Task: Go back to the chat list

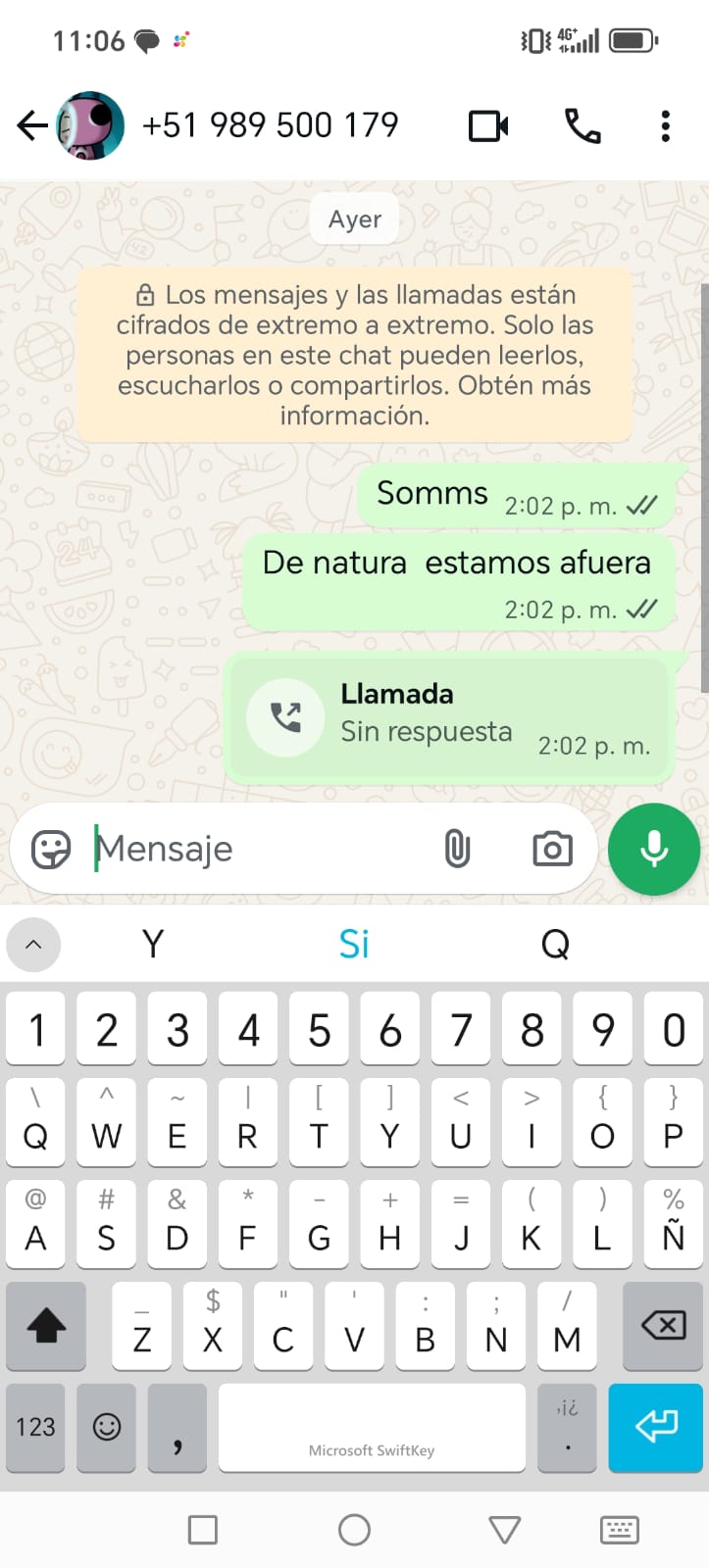Action: (x=31, y=125)
